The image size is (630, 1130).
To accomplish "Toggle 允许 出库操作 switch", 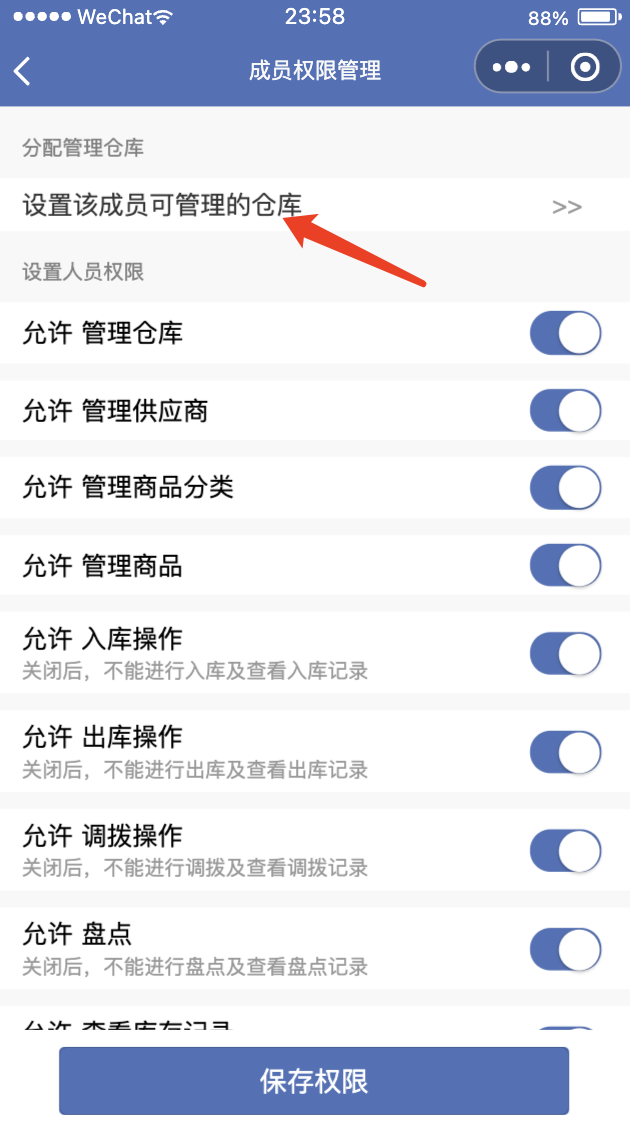I will coord(566,752).
